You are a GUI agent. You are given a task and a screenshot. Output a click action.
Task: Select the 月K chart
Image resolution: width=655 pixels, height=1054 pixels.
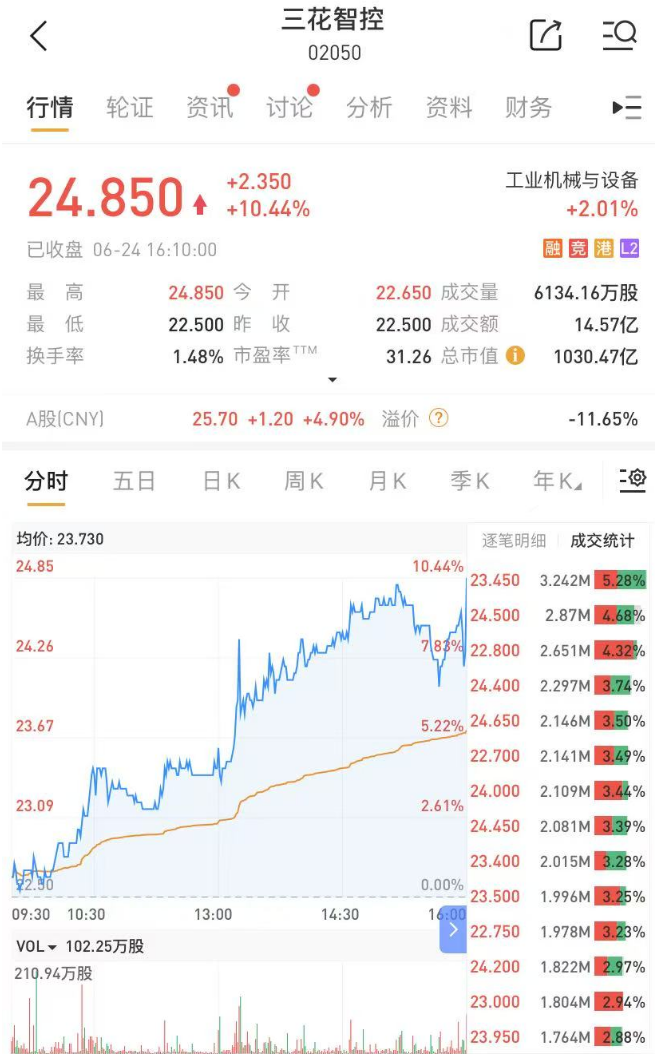tap(387, 482)
